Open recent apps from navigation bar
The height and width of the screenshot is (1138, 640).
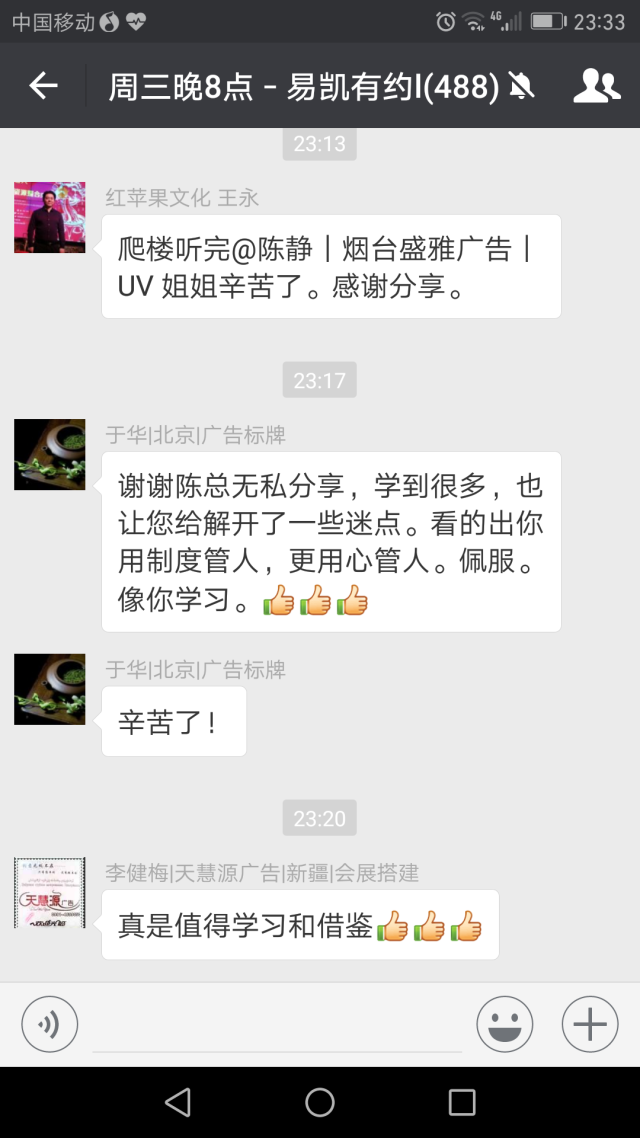click(x=462, y=1102)
